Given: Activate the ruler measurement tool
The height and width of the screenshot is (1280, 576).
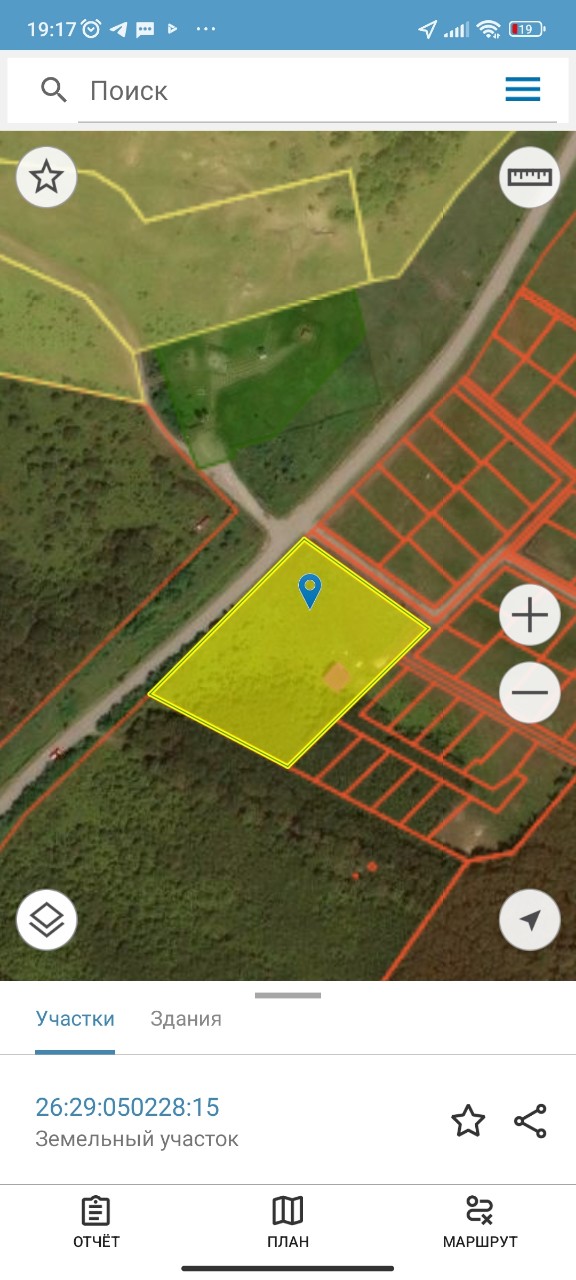Looking at the screenshot, I should coord(529,177).
